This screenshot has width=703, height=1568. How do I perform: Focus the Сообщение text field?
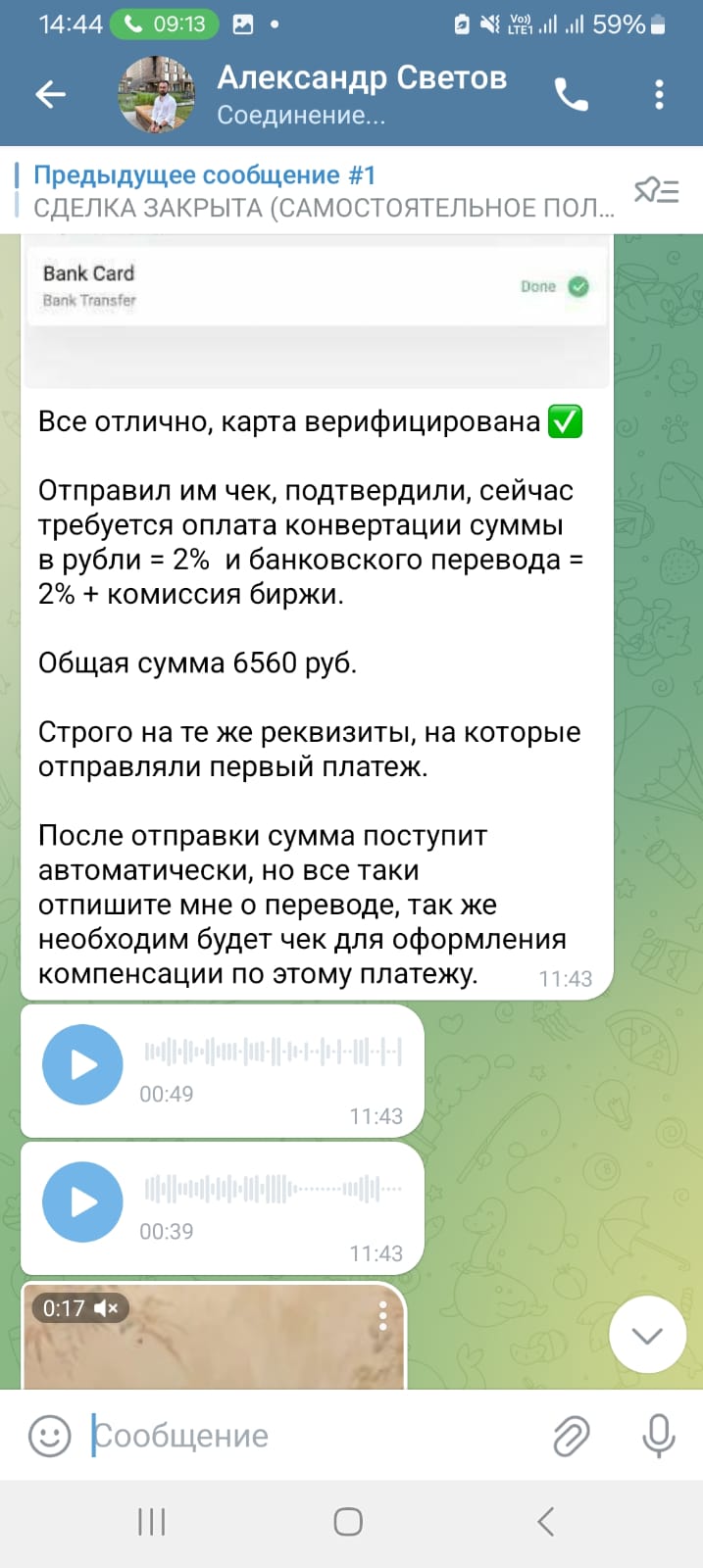(x=314, y=1436)
